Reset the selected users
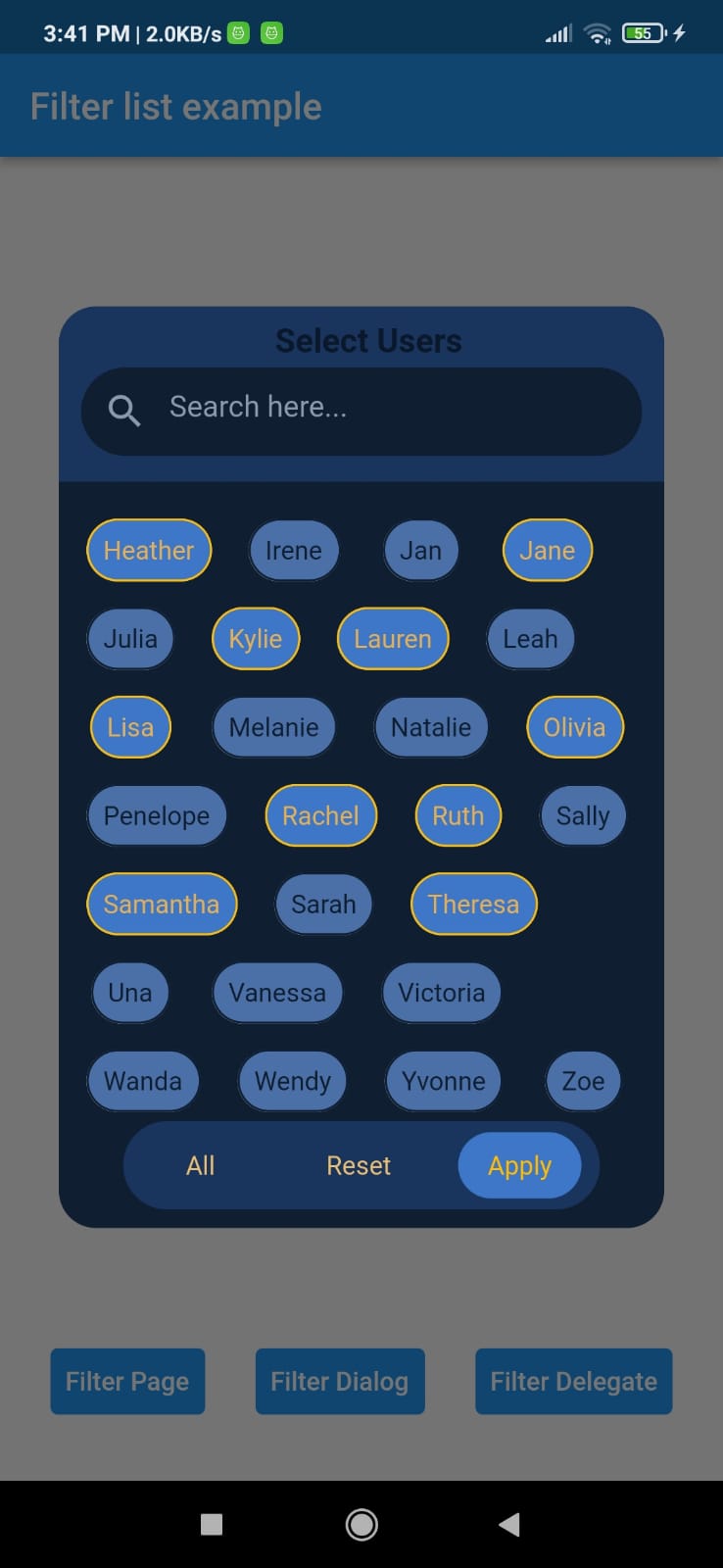The image size is (723, 1568). [359, 1165]
